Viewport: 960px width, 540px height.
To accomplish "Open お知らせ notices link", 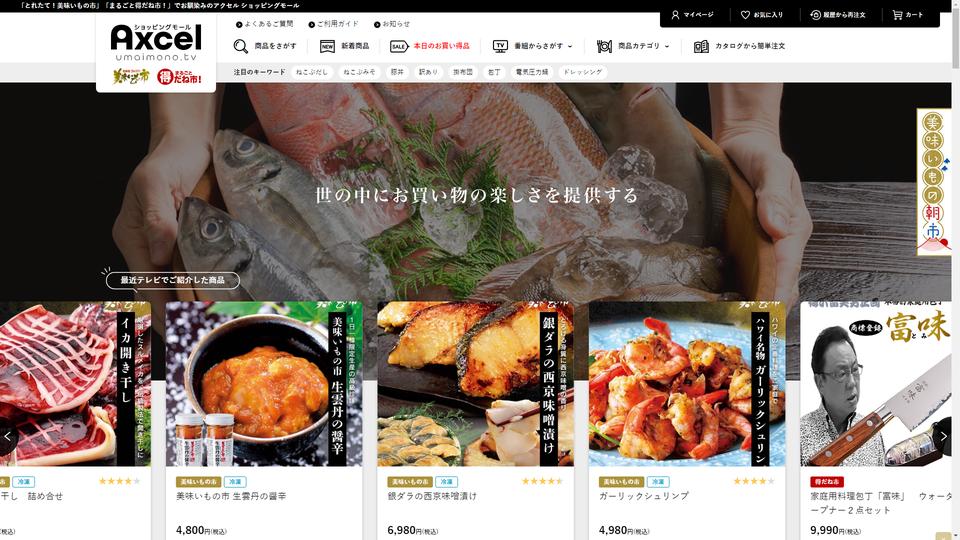I will 392,24.
